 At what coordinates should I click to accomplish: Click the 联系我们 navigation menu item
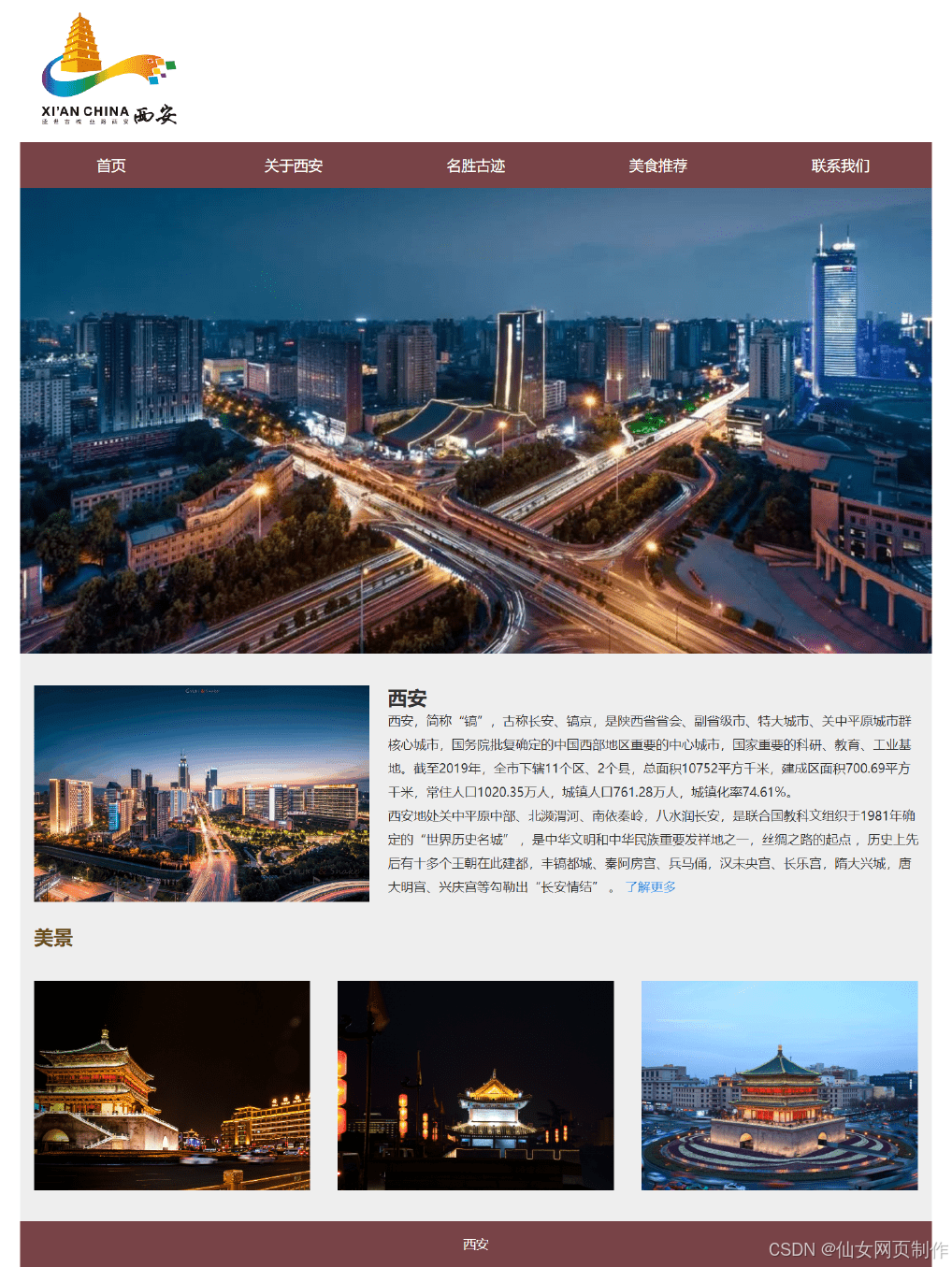coord(840,166)
